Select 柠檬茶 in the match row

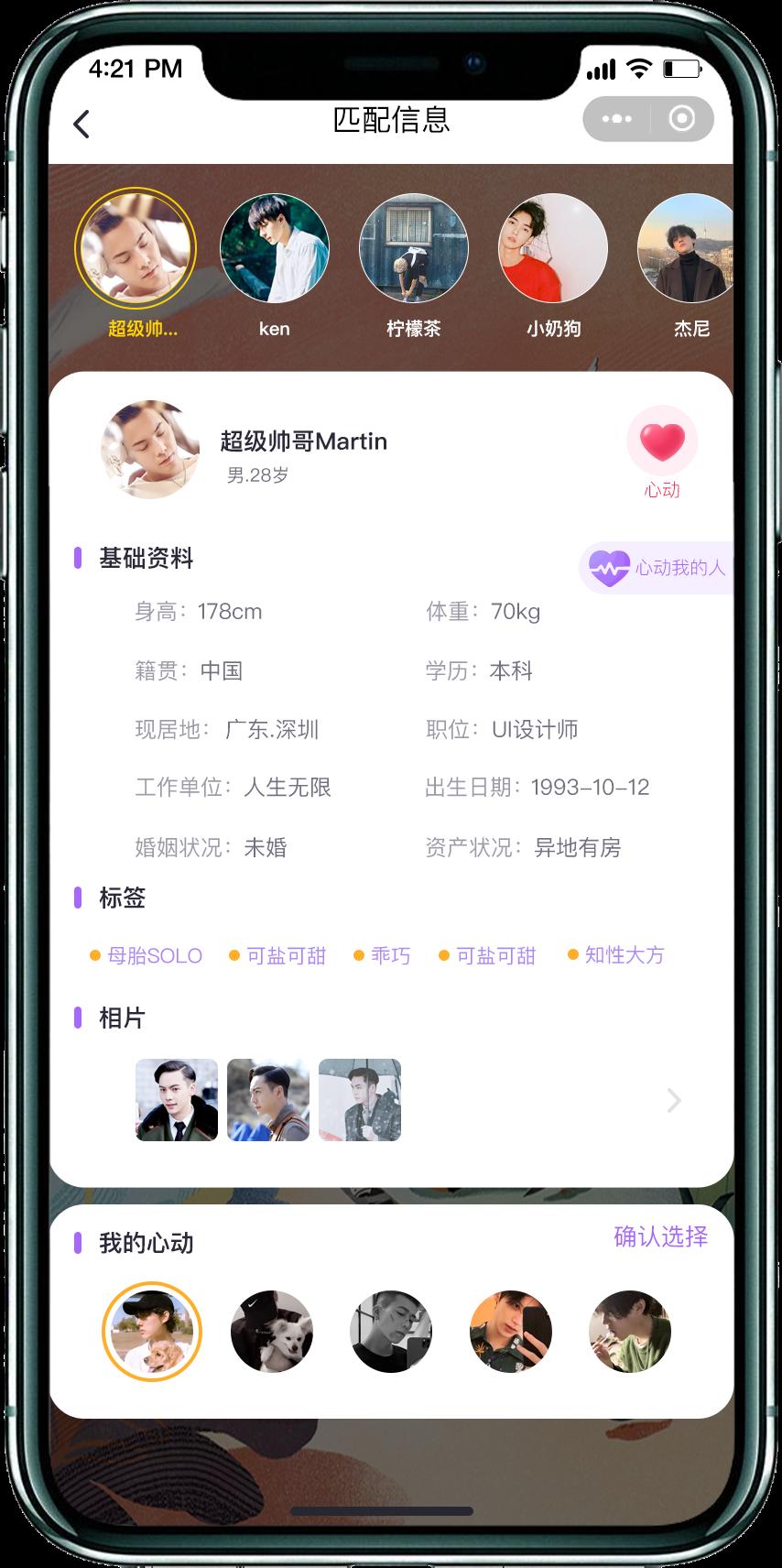(x=413, y=248)
